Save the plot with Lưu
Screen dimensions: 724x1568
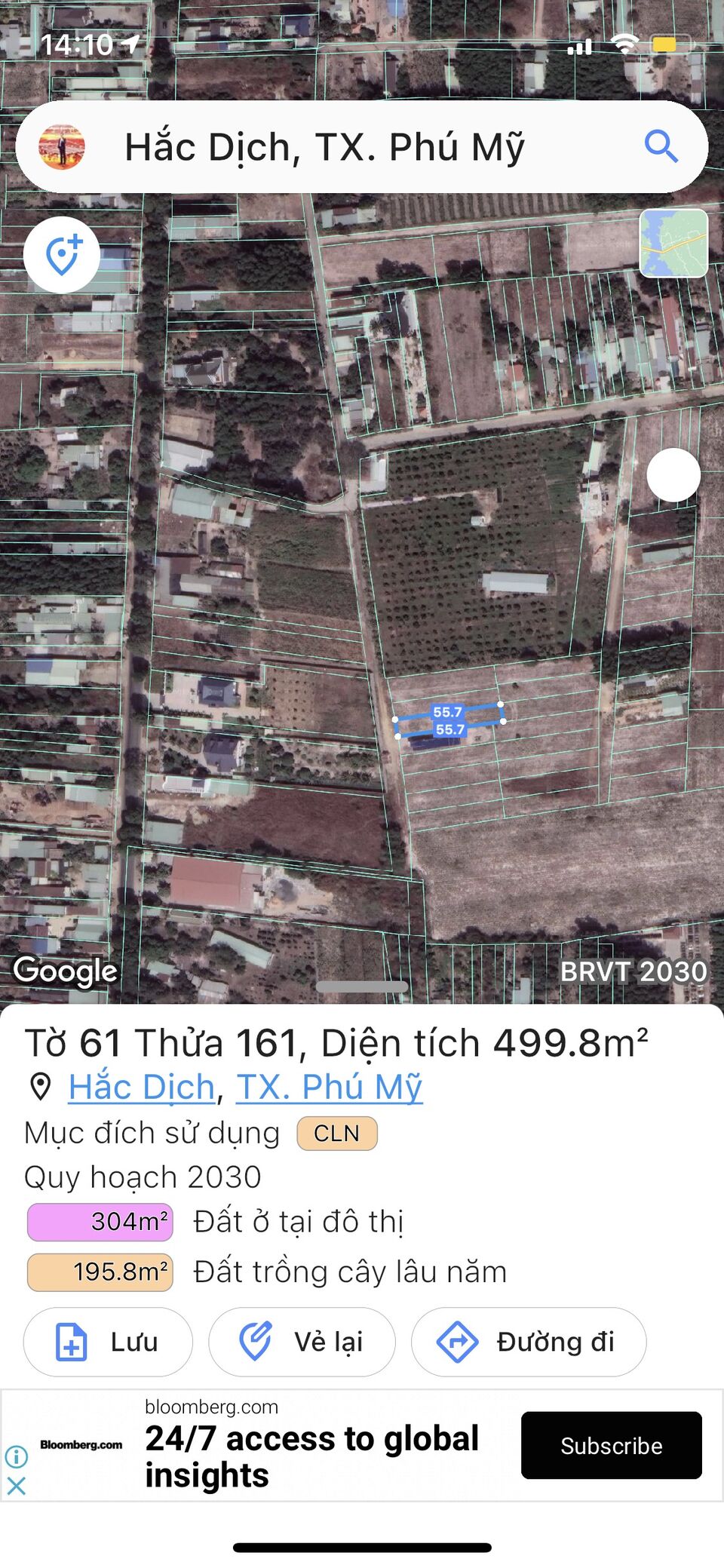click(x=108, y=1342)
